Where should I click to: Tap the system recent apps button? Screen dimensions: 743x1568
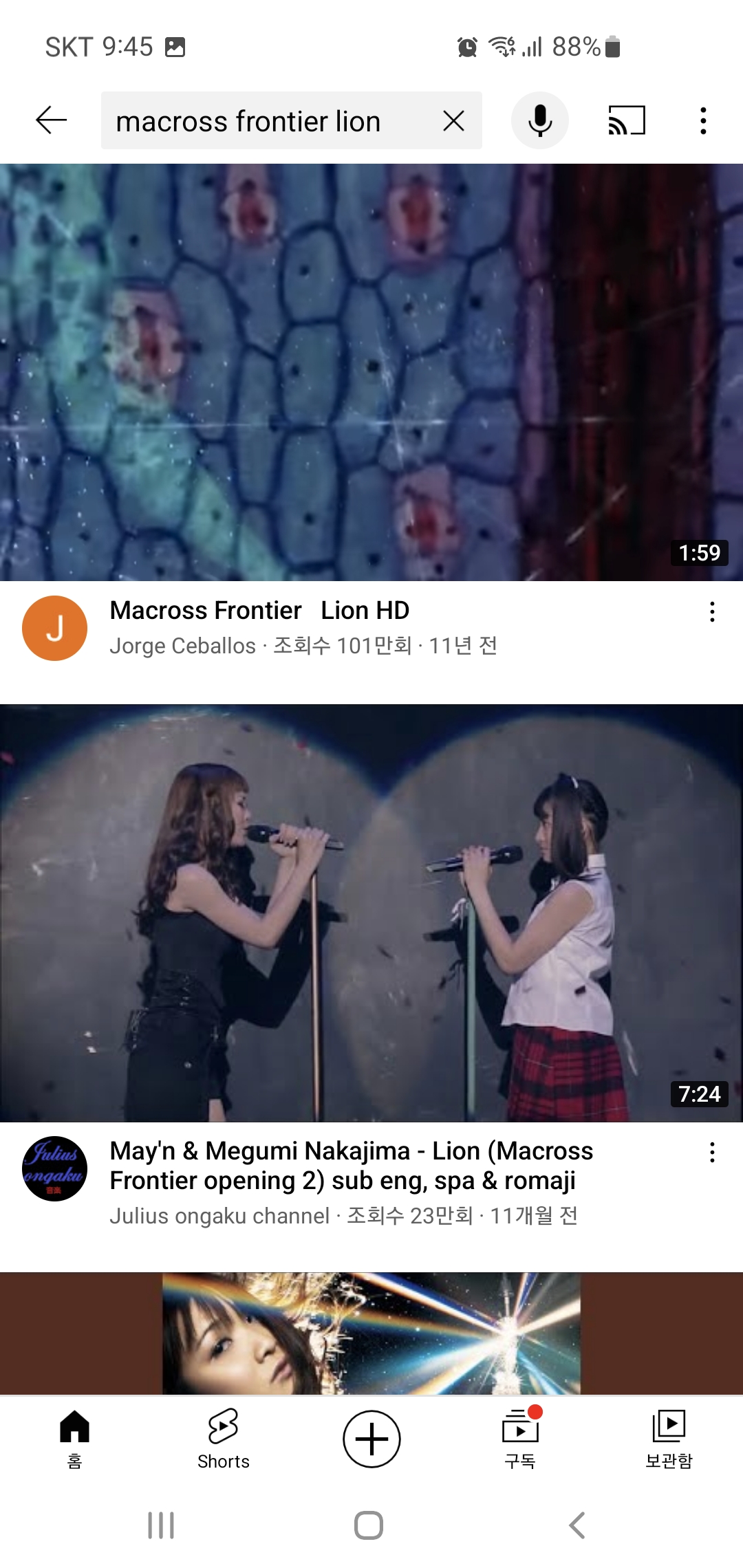tap(161, 1525)
